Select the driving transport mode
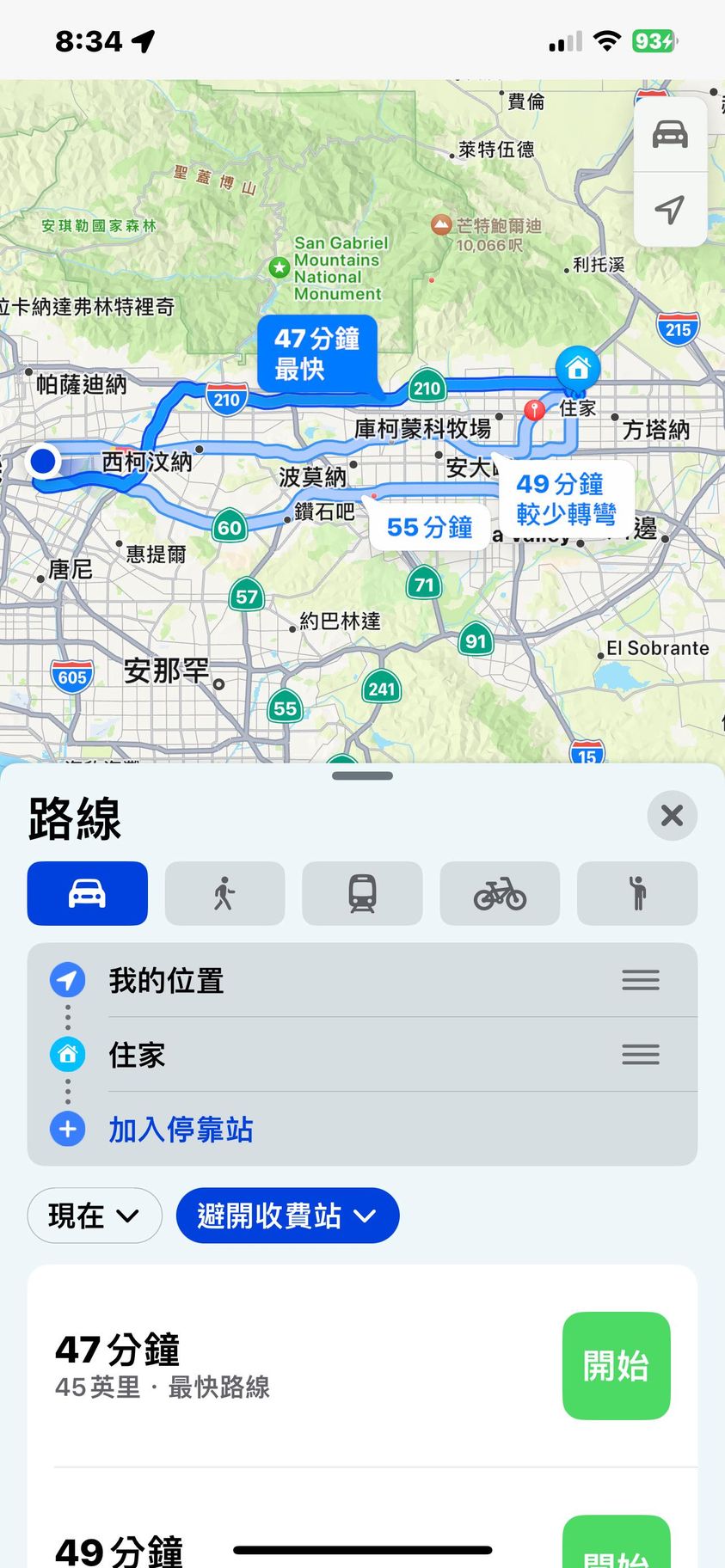 87,893
